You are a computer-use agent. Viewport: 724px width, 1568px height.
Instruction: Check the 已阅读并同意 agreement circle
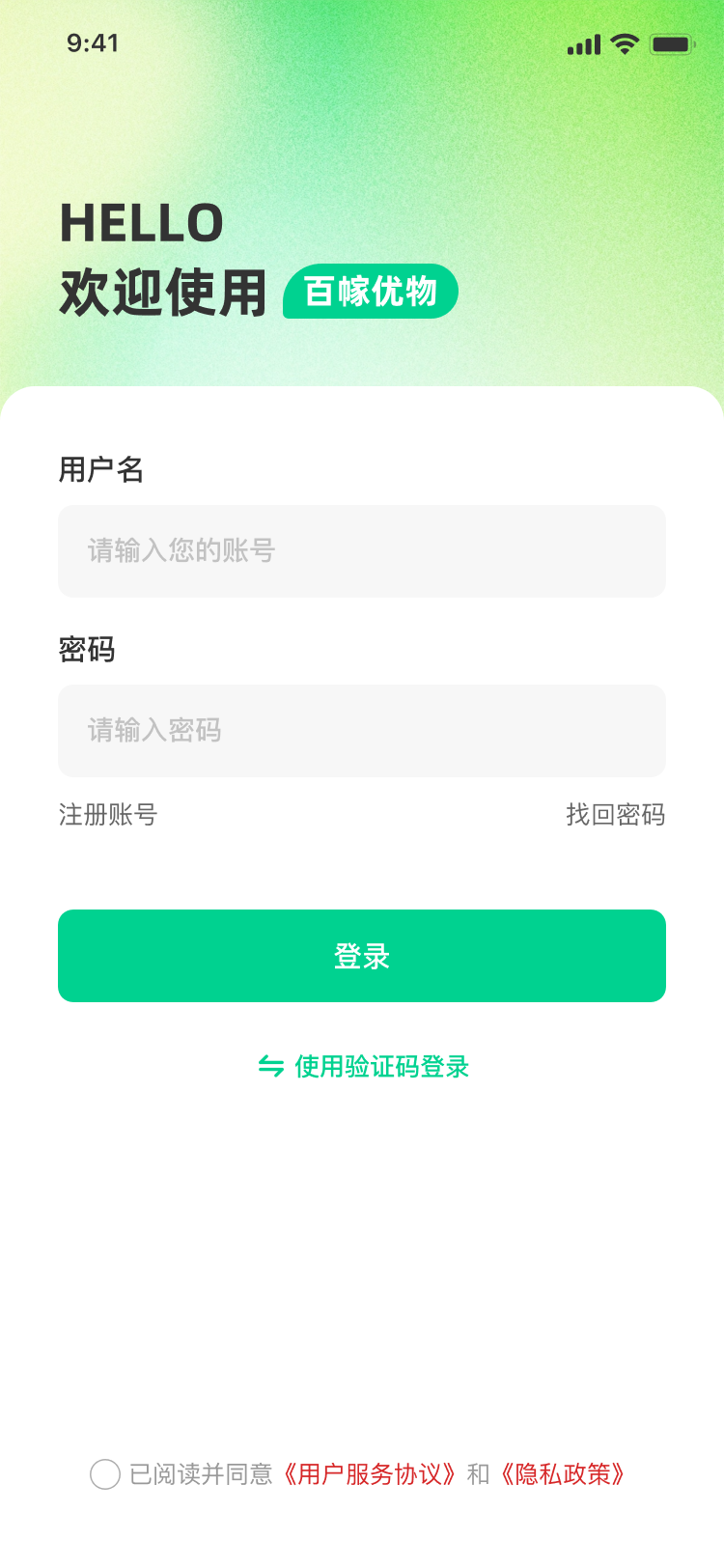[x=105, y=1474]
